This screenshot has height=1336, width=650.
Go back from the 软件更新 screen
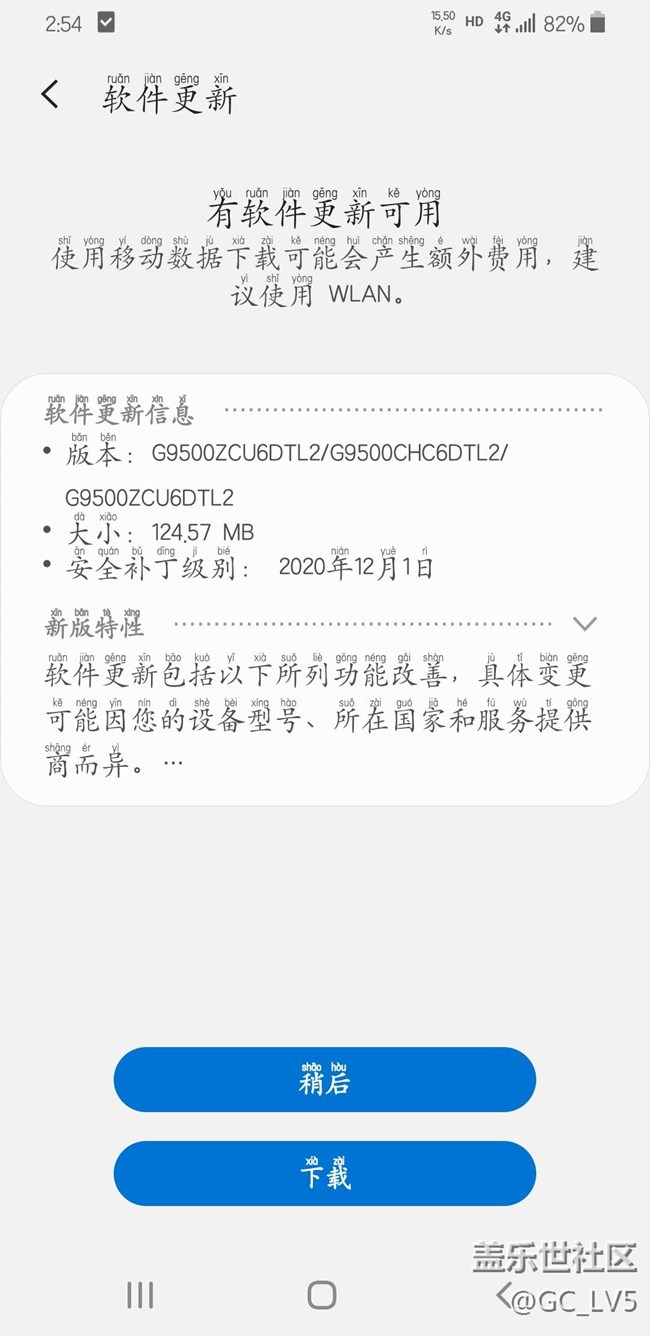click(x=50, y=94)
